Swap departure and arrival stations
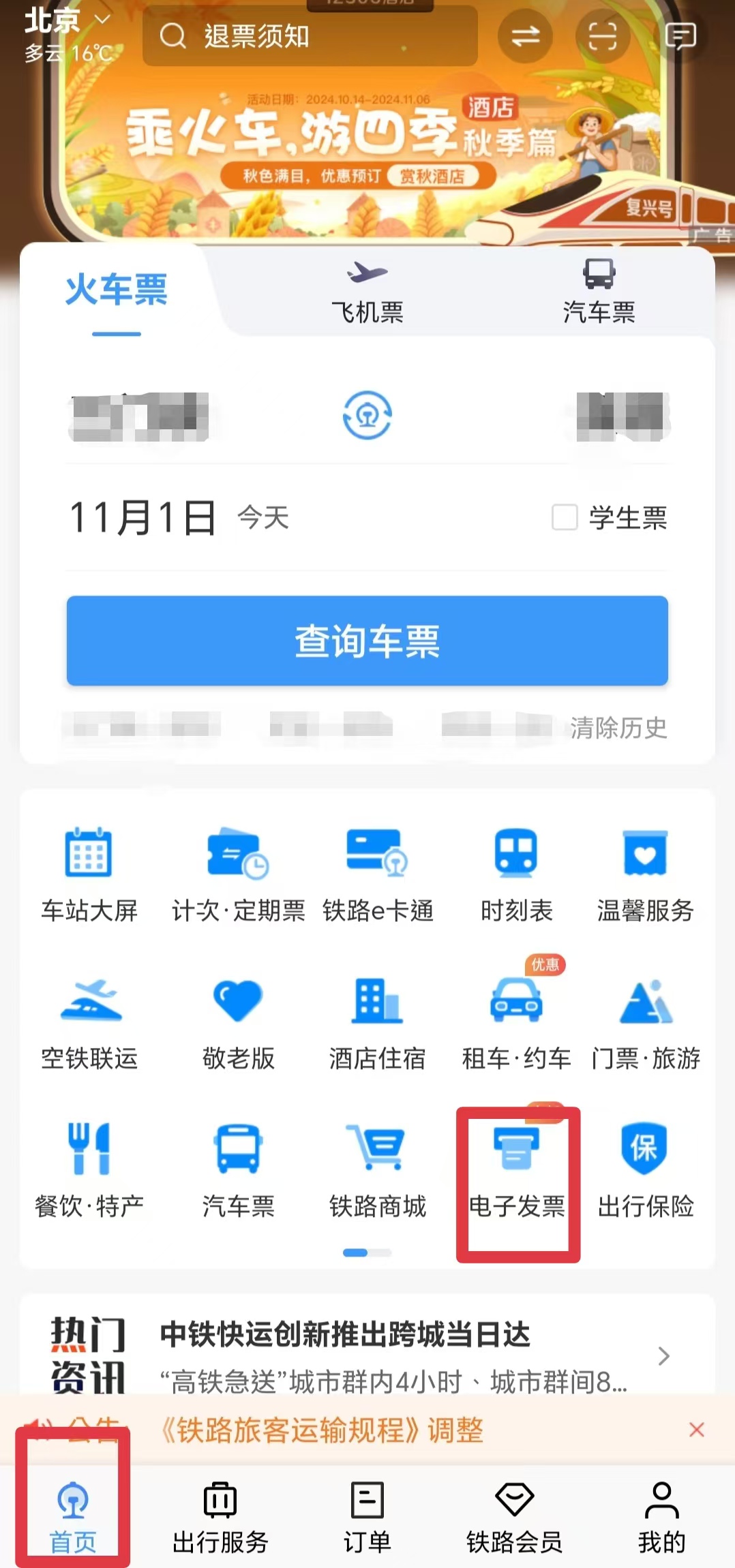The height and width of the screenshot is (1568, 735). pos(367,415)
